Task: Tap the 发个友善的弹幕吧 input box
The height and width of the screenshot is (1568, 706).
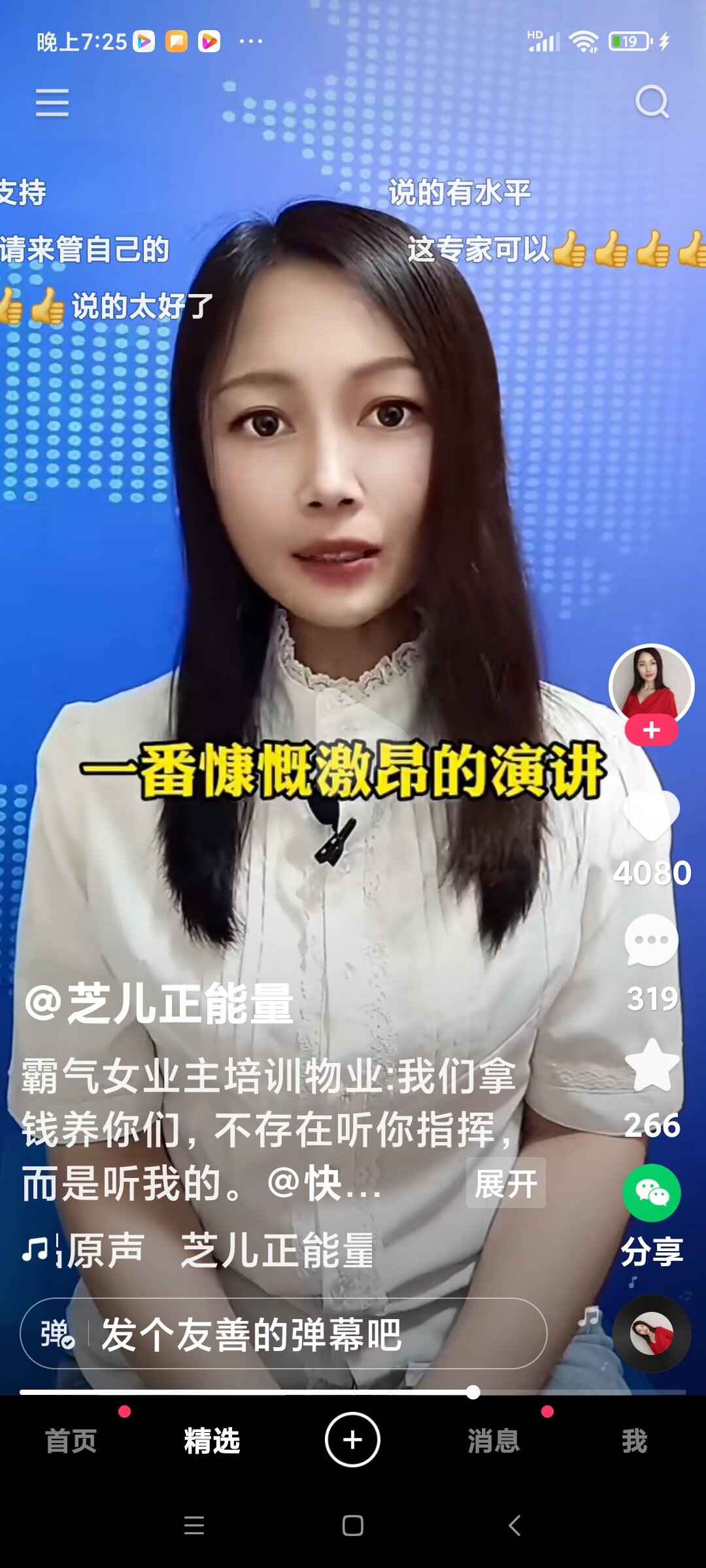Action: pyautogui.click(x=283, y=1333)
